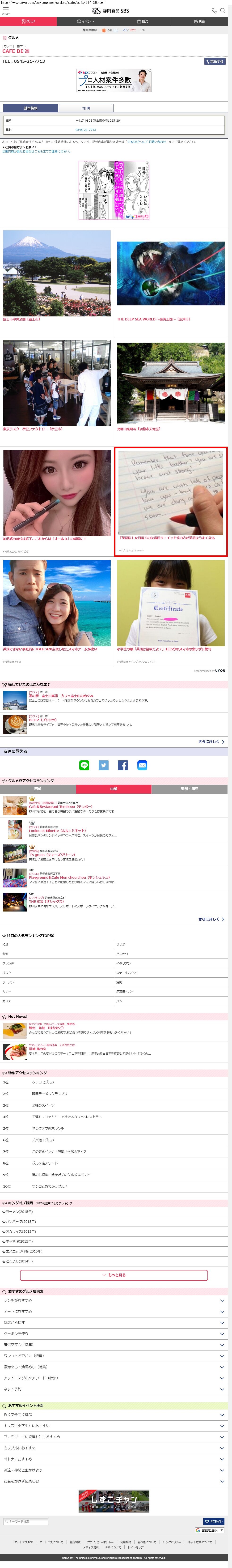
Task: Tap the search magnifier icon in header
Action: click(223, 11)
